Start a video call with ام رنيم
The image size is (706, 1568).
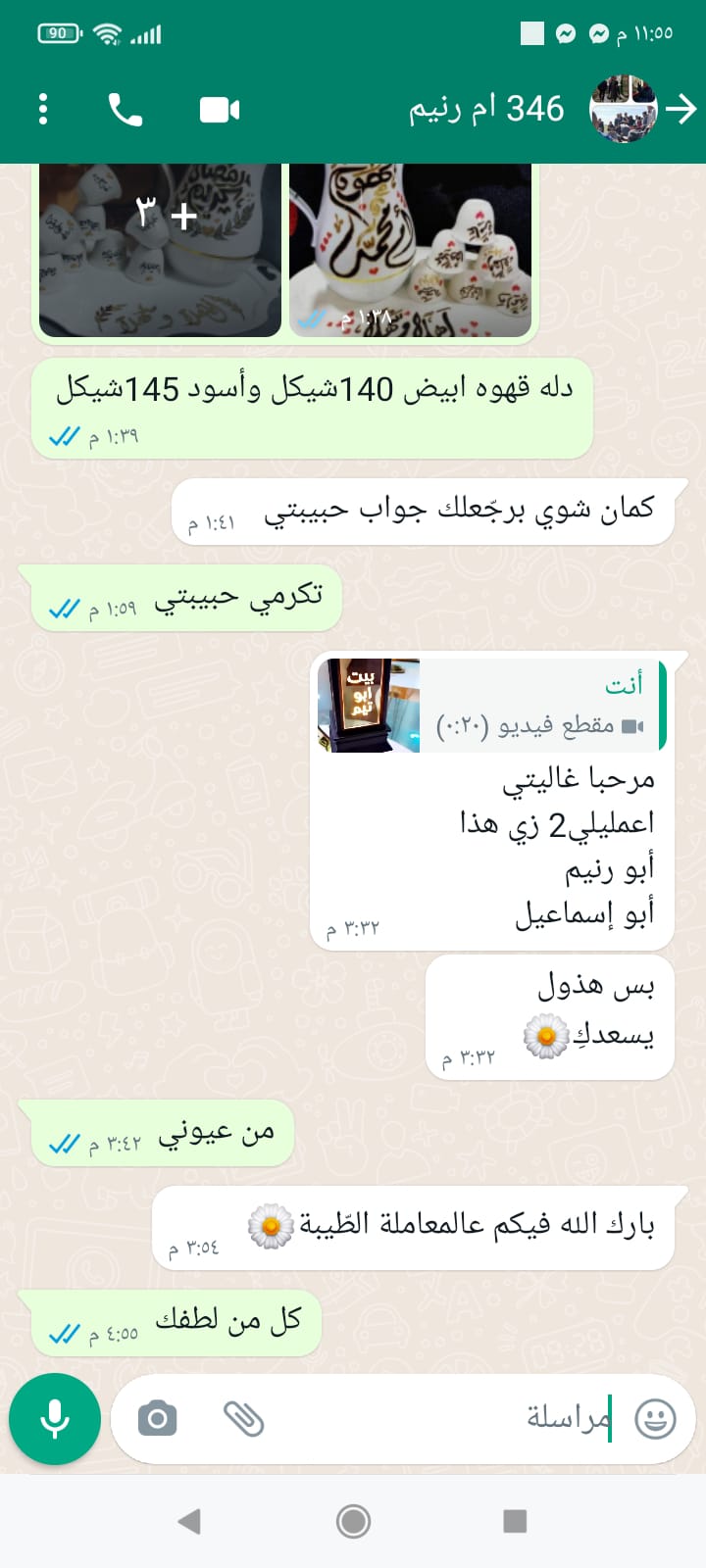coord(220,109)
